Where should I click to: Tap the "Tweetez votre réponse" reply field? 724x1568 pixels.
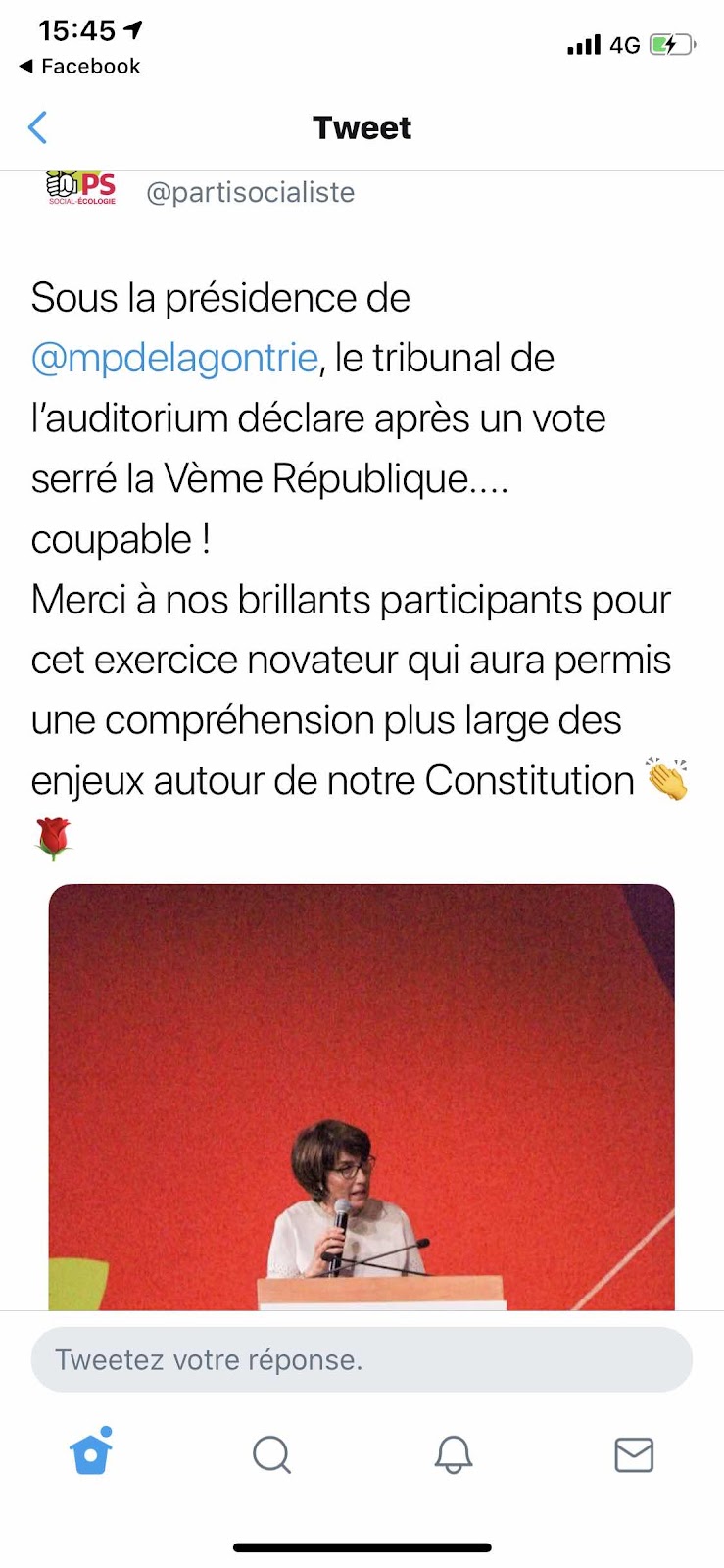pyautogui.click(x=362, y=1359)
